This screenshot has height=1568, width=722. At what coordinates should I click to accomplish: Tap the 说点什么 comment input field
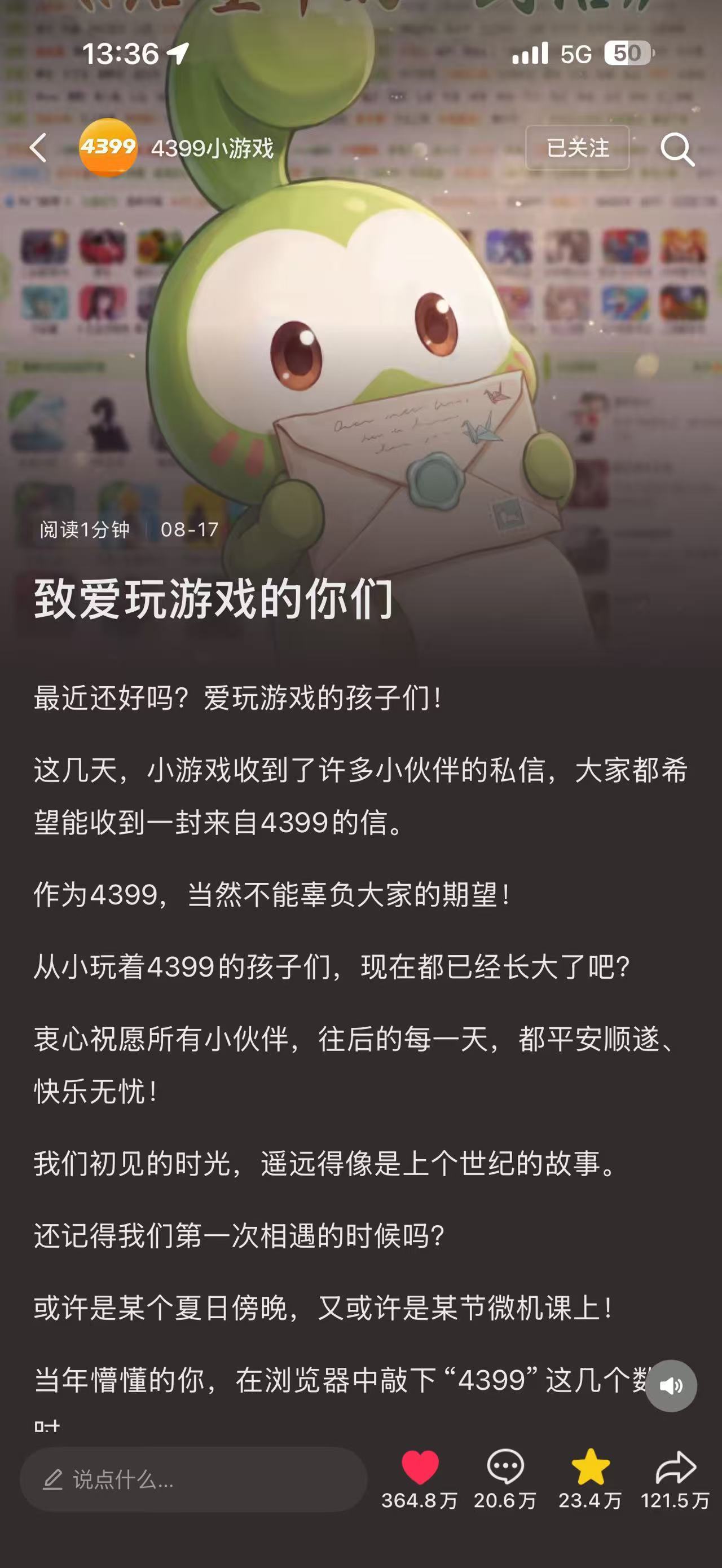[x=193, y=1479]
